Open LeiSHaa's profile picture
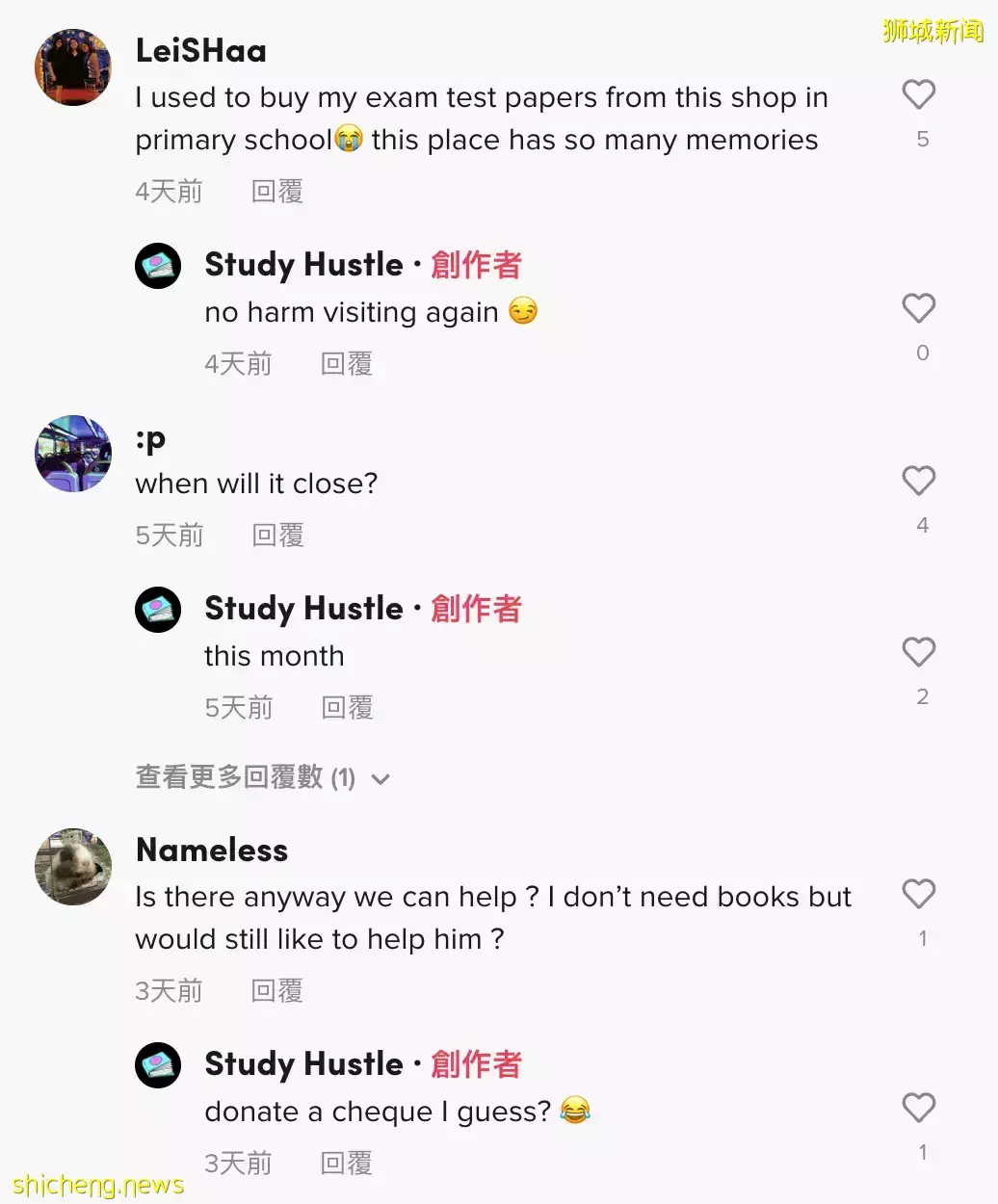The height and width of the screenshot is (1204, 998). coord(73,67)
